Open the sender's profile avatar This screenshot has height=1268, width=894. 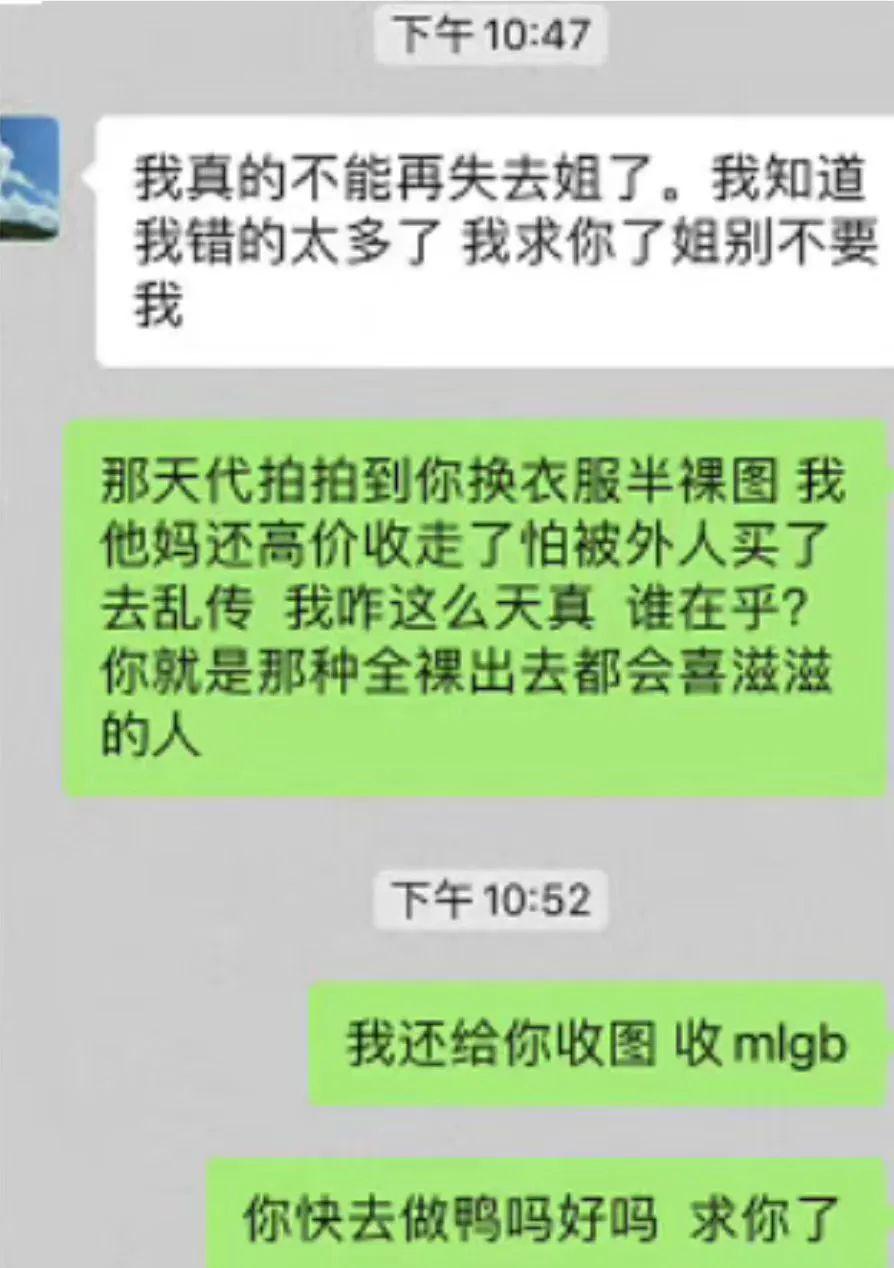click(28, 178)
